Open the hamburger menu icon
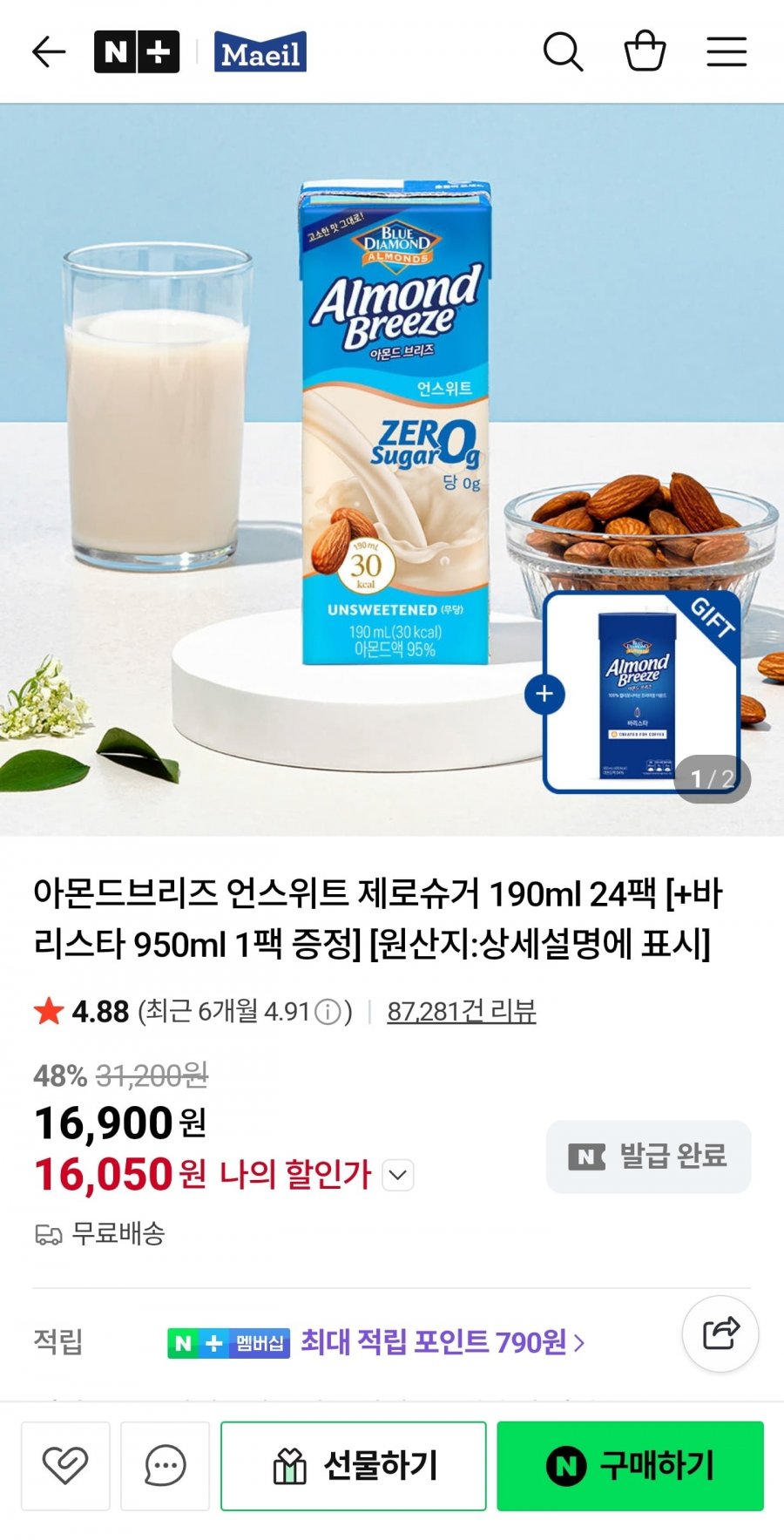The width and height of the screenshot is (784, 1540). [x=727, y=52]
